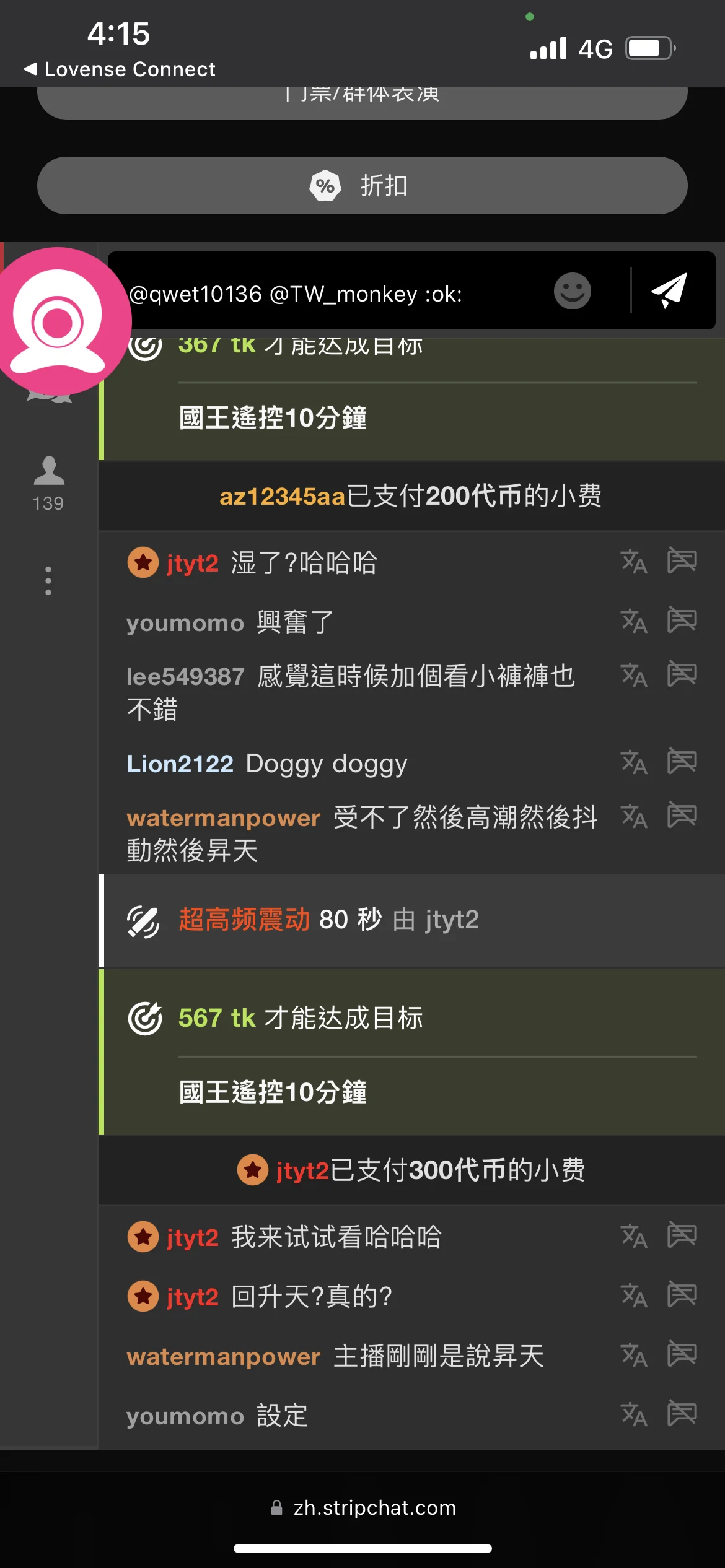Image resolution: width=725 pixels, height=1568 pixels.
Task: Translate watermanpower's message 受不了然後高潮
Action: click(x=634, y=816)
